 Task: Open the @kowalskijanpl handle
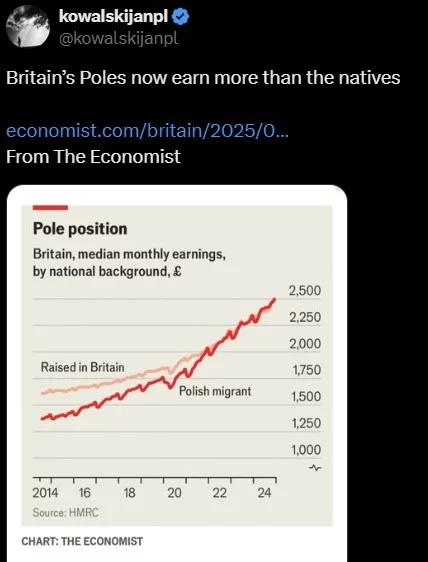(x=119, y=38)
